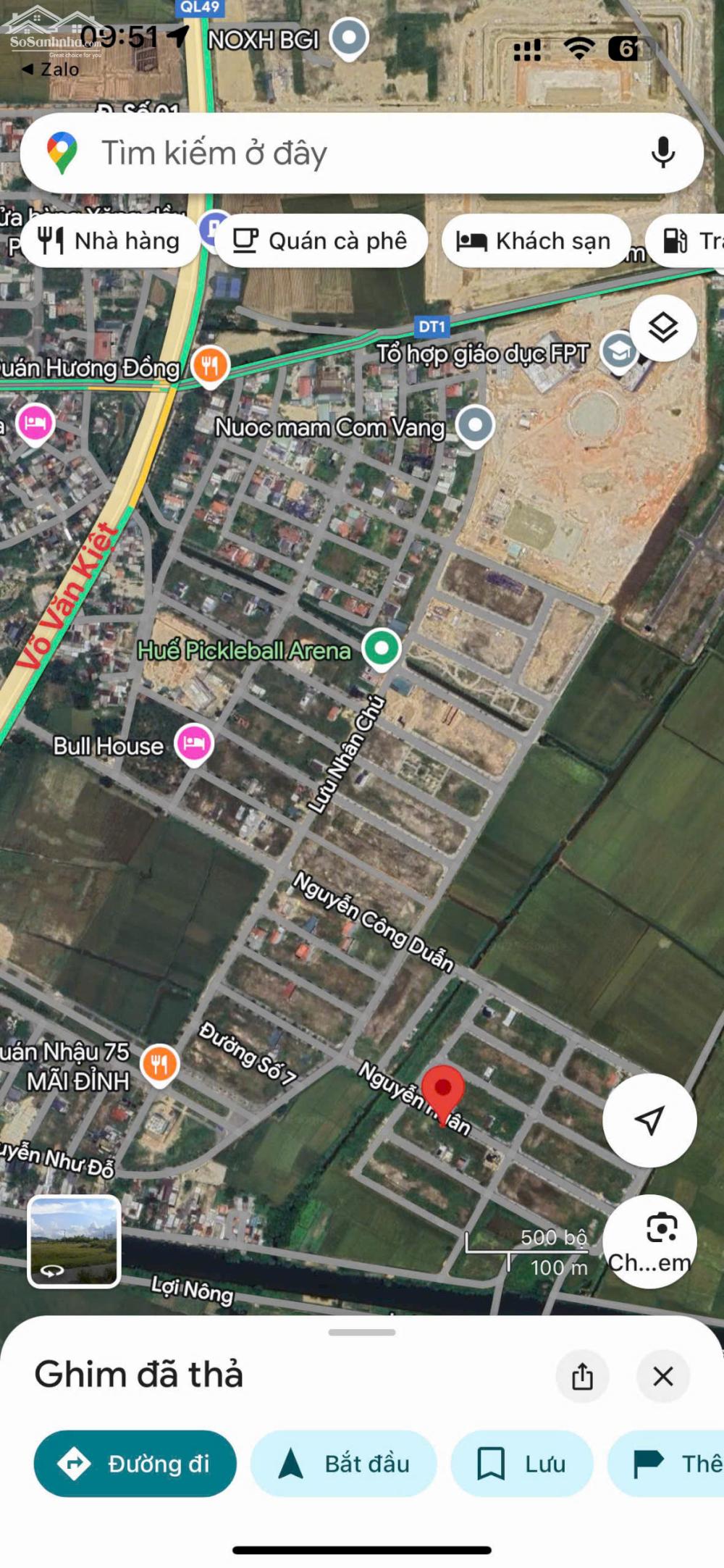Show Khách sạn on the map
Viewport: 724px width, 1568px height.
point(534,241)
